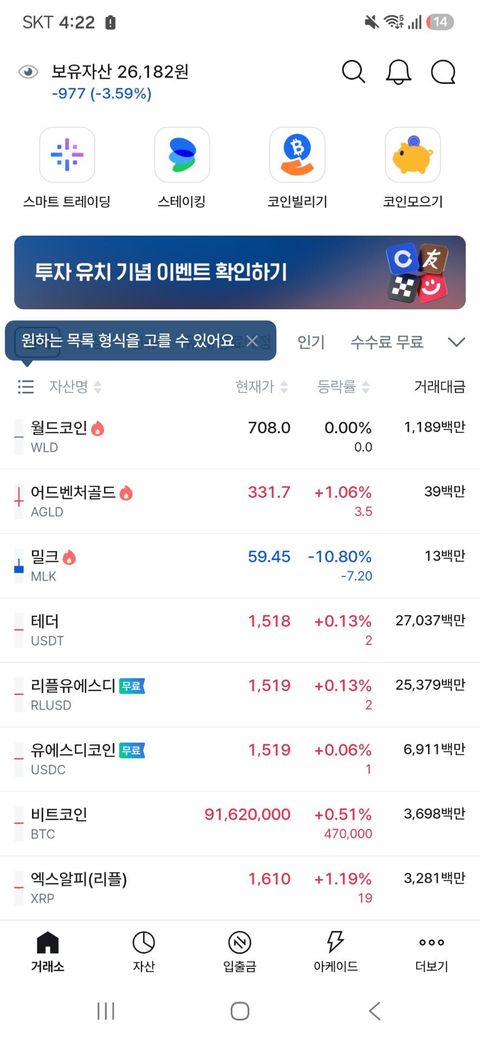Select the 인기 tab

311,342
